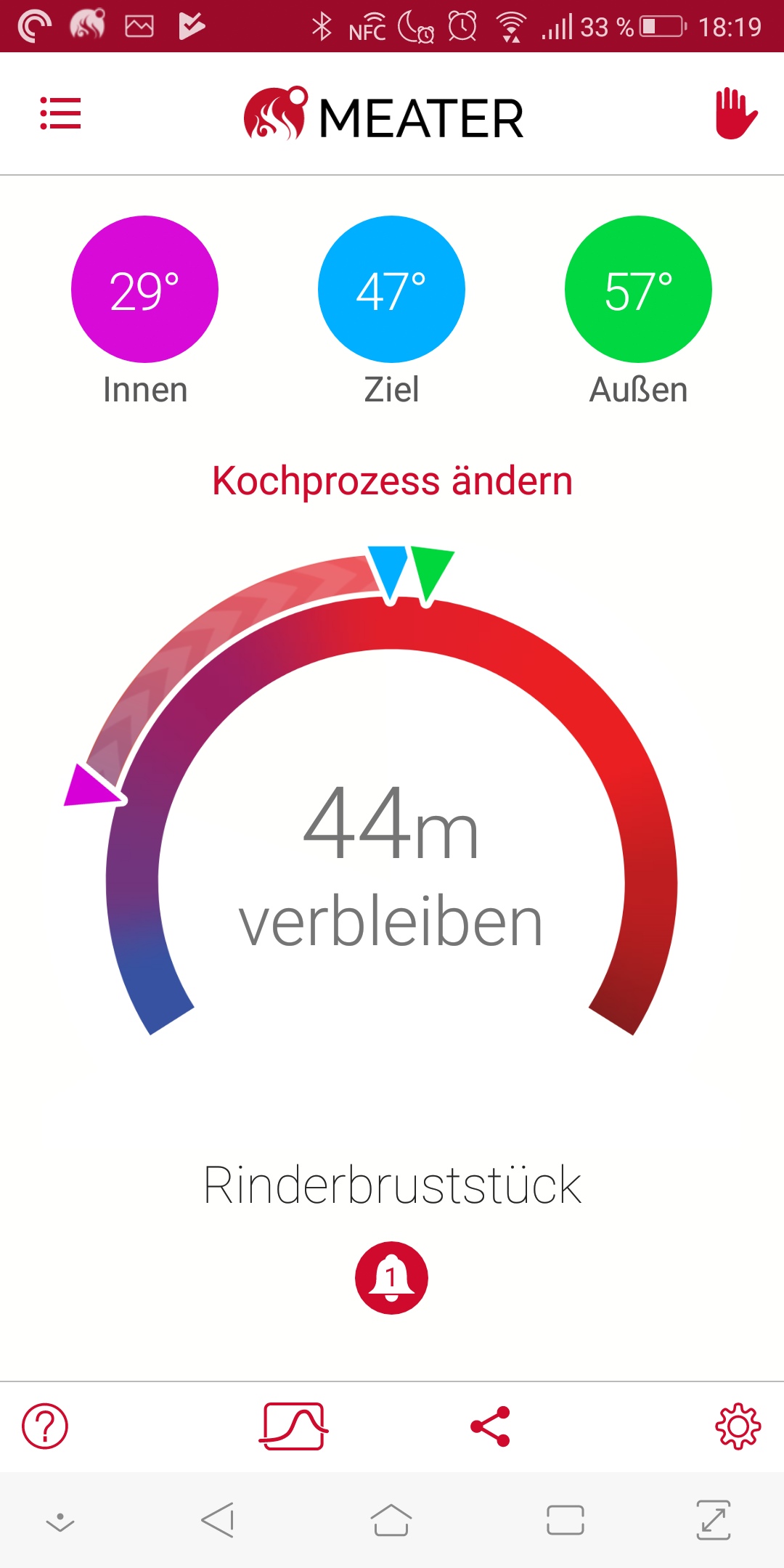Go to the system home screen

click(x=391, y=1520)
